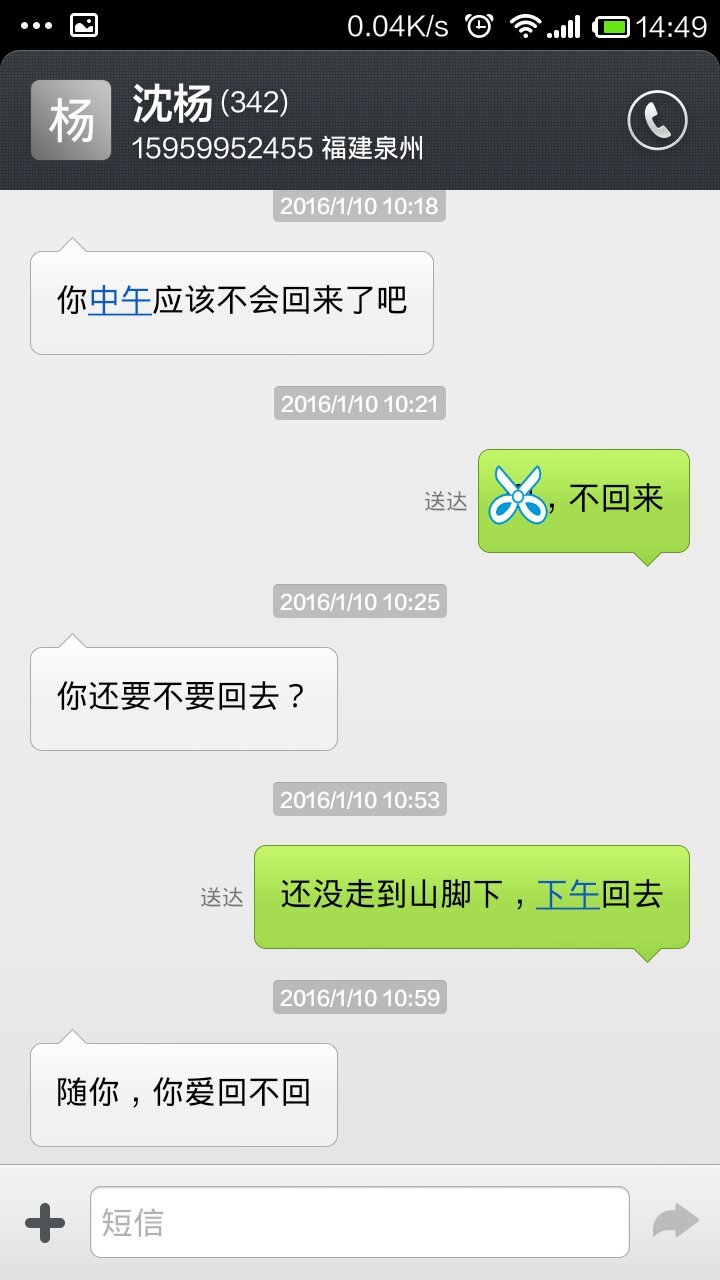Tap the plus attachment button
The width and height of the screenshot is (720, 1280).
tap(45, 1222)
